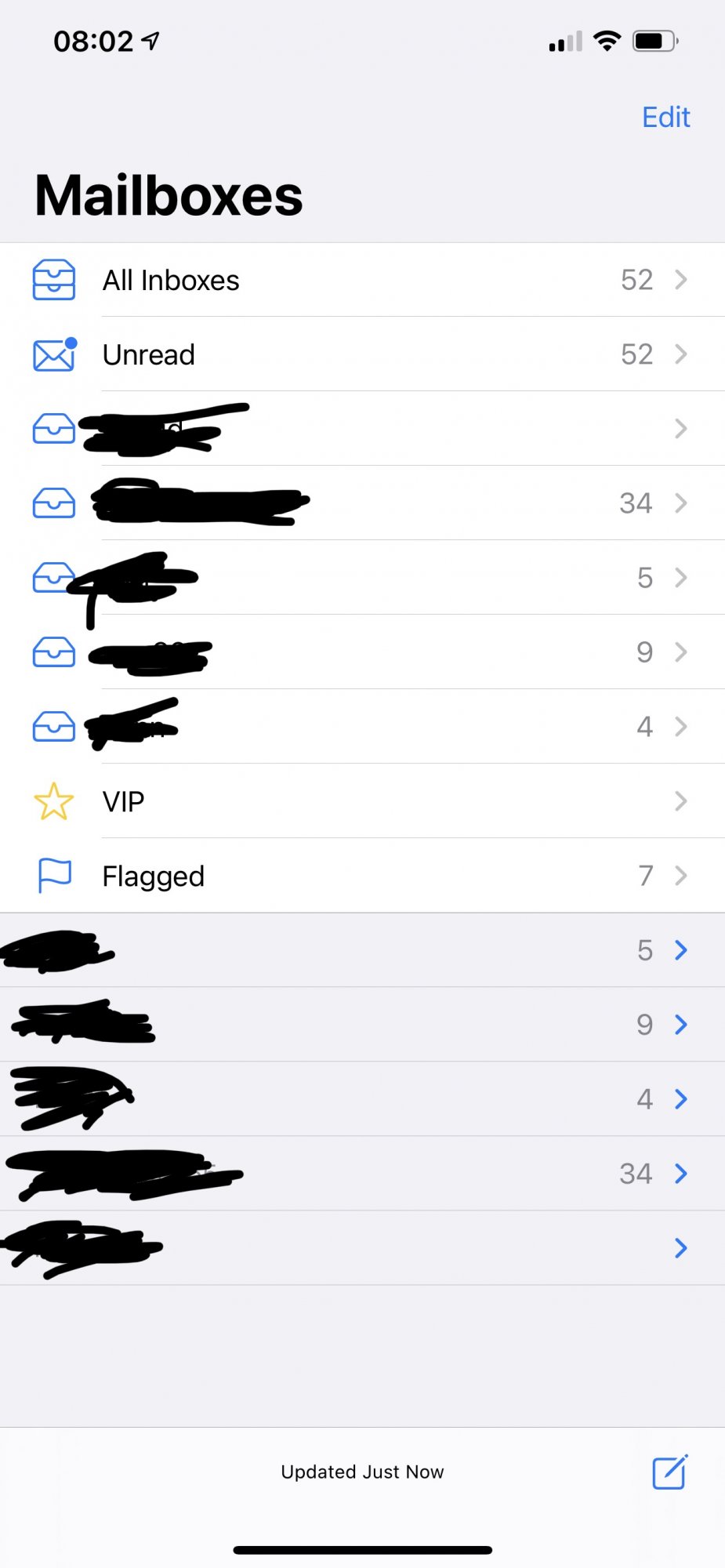Compose a new email
The height and width of the screenshot is (1568, 725).
(x=669, y=1472)
